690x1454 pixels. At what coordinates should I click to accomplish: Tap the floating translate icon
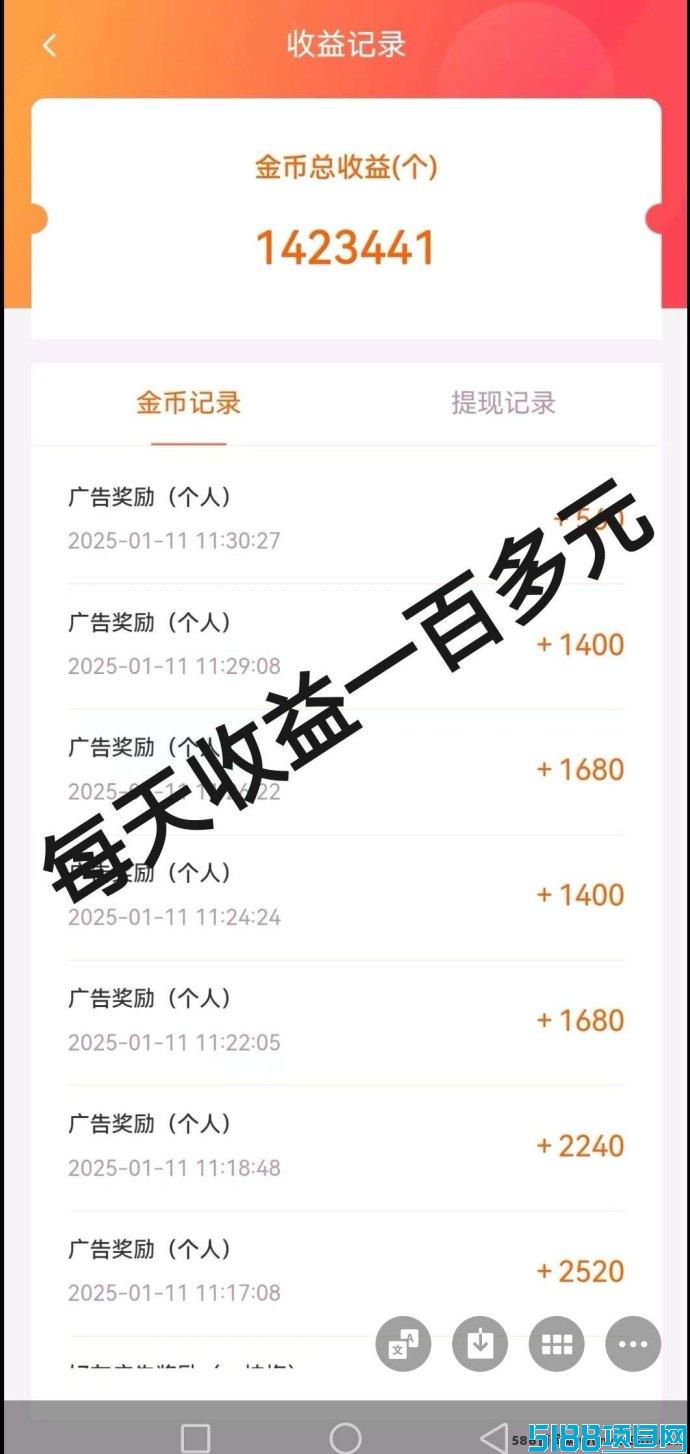[403, 1344]
